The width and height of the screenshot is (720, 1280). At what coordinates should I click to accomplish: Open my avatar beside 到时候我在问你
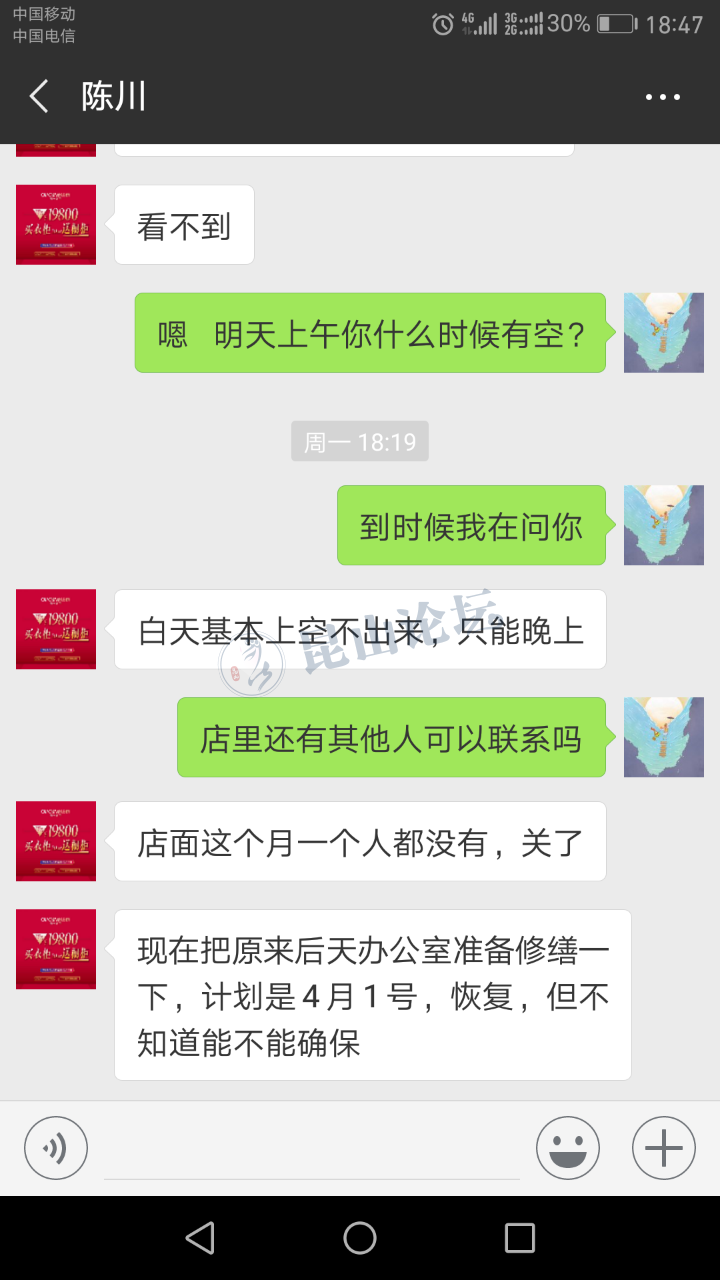coord(663,525)
